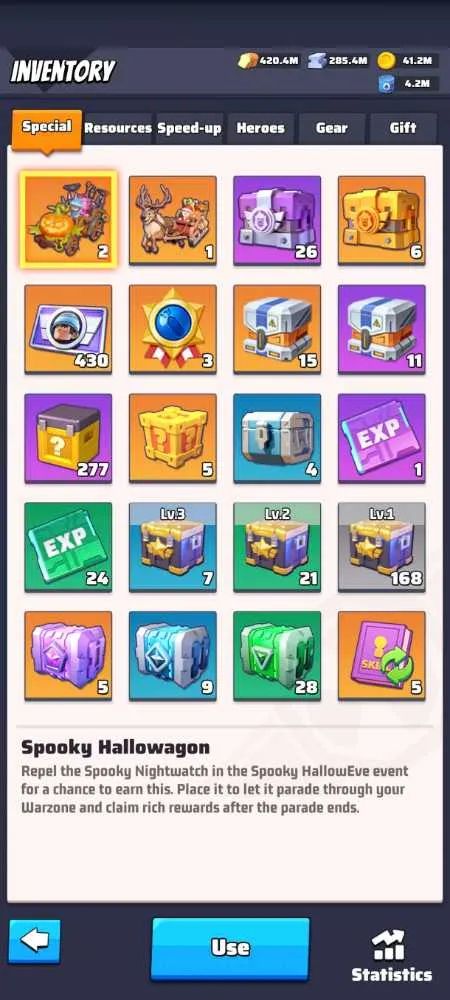Switch to the Resources tab
This screenshot has height=1000, width=450.
pyautogui.click(x=118, y=128)
